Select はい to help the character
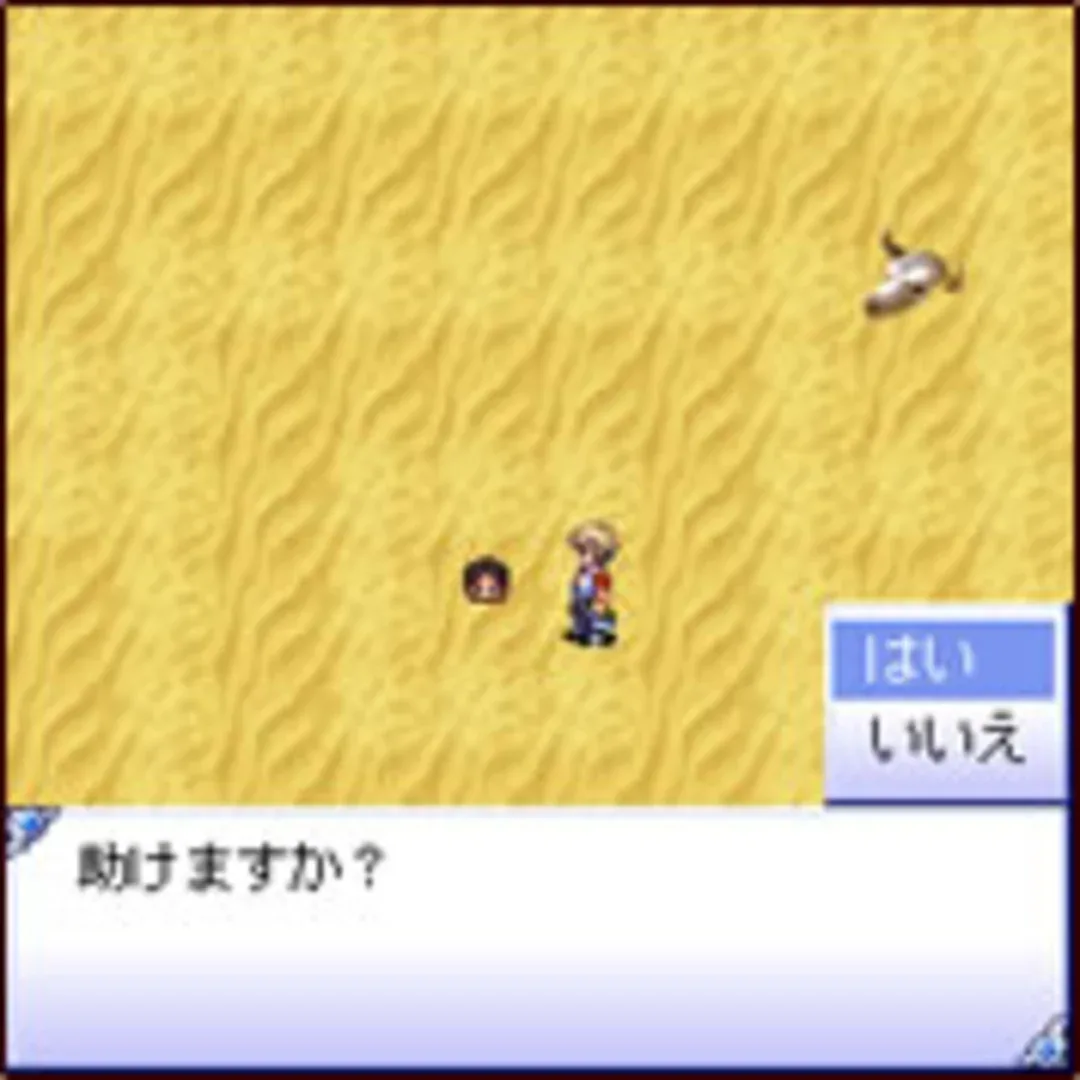Viewport: 1080px width, 1080px height. pos(943,661)
